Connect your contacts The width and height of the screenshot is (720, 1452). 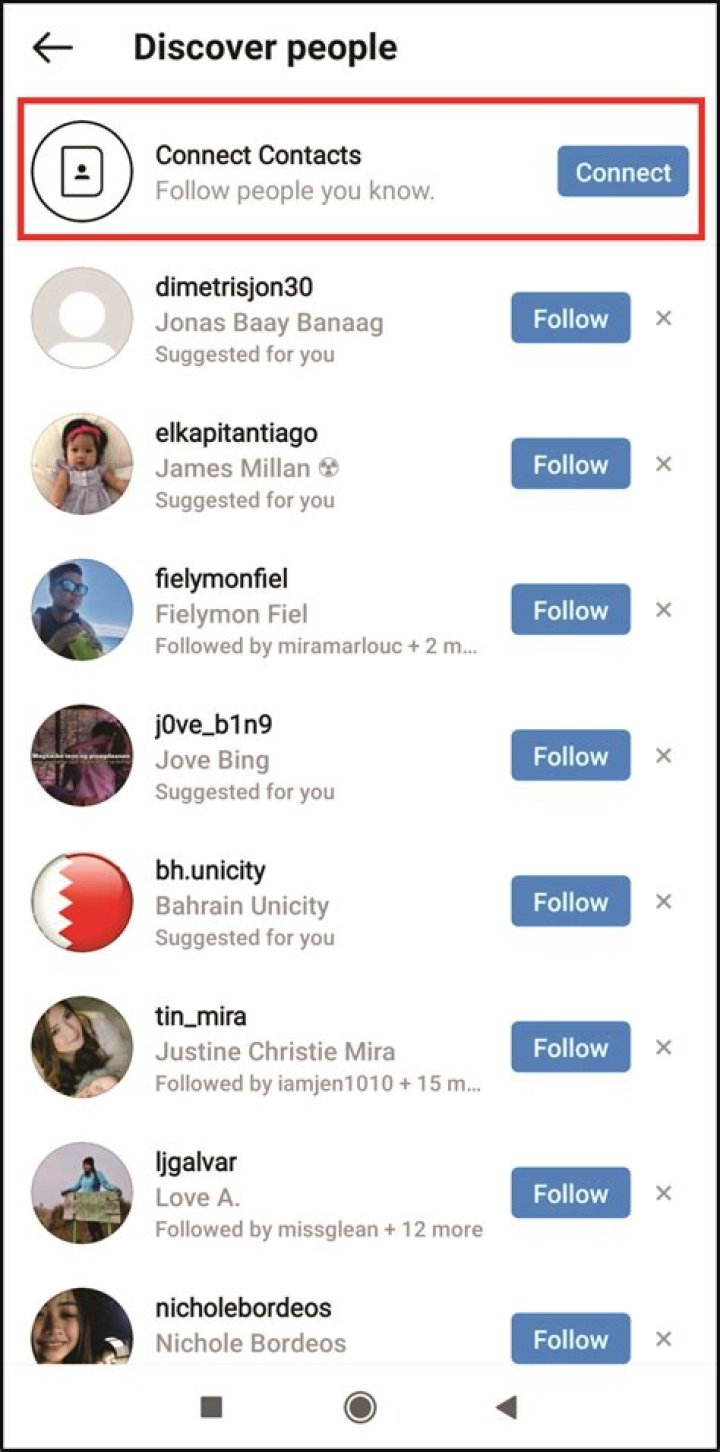coord(622,172)
